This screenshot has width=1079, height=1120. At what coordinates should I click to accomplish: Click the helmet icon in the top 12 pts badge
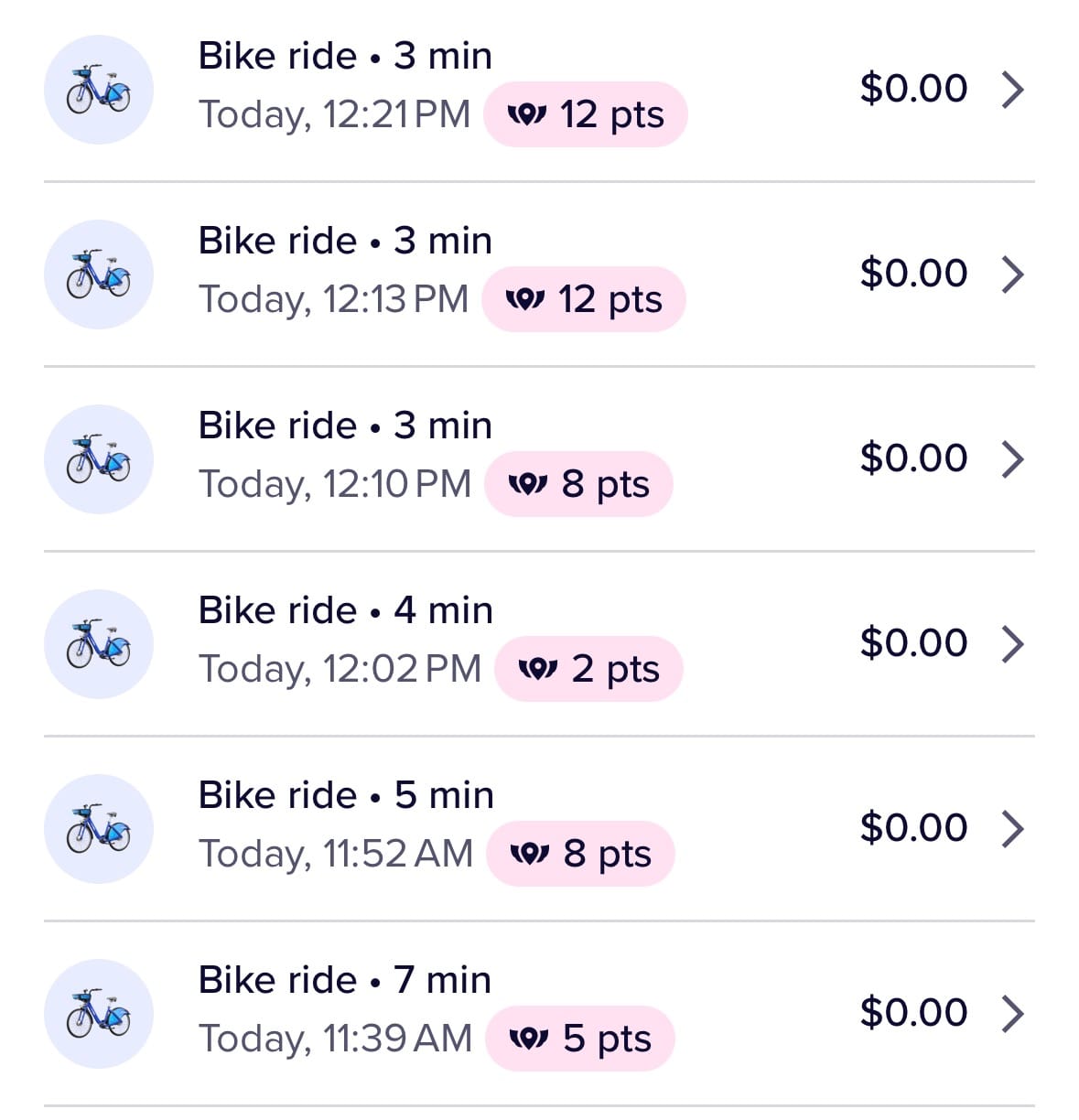coord(528,113)
